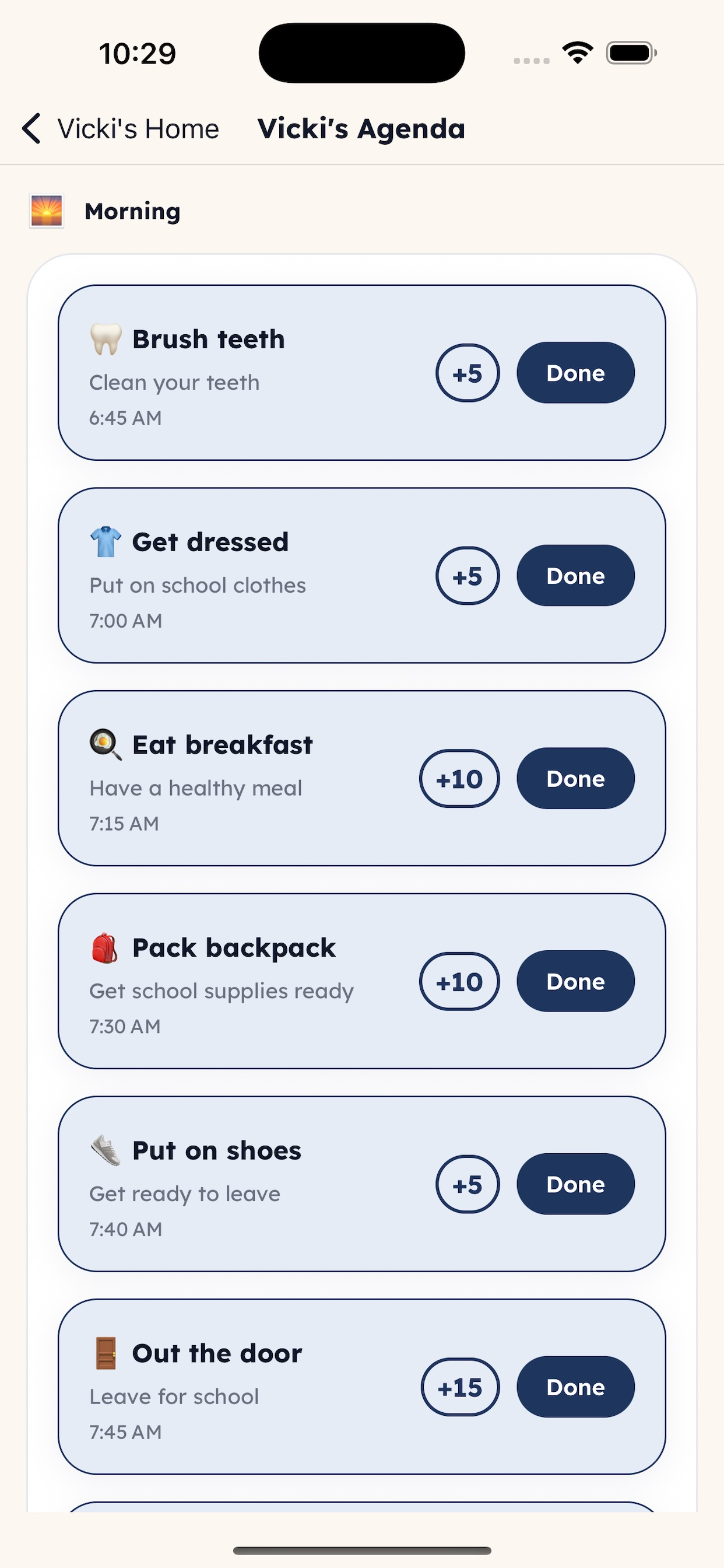Go back to Vicki's Home

(122, 129)
